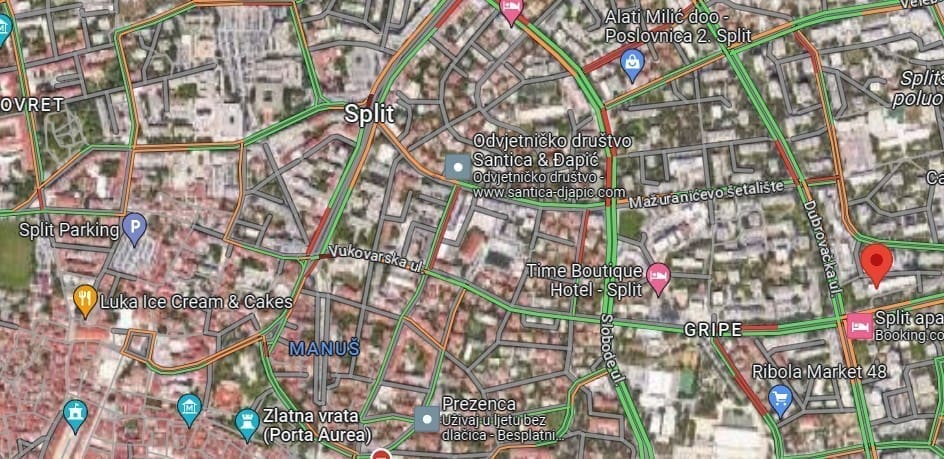944x459 pixels.
Task: Select Ribola Market 48 shopping pin
Action: pyautogui.click(x=781, y=400)
